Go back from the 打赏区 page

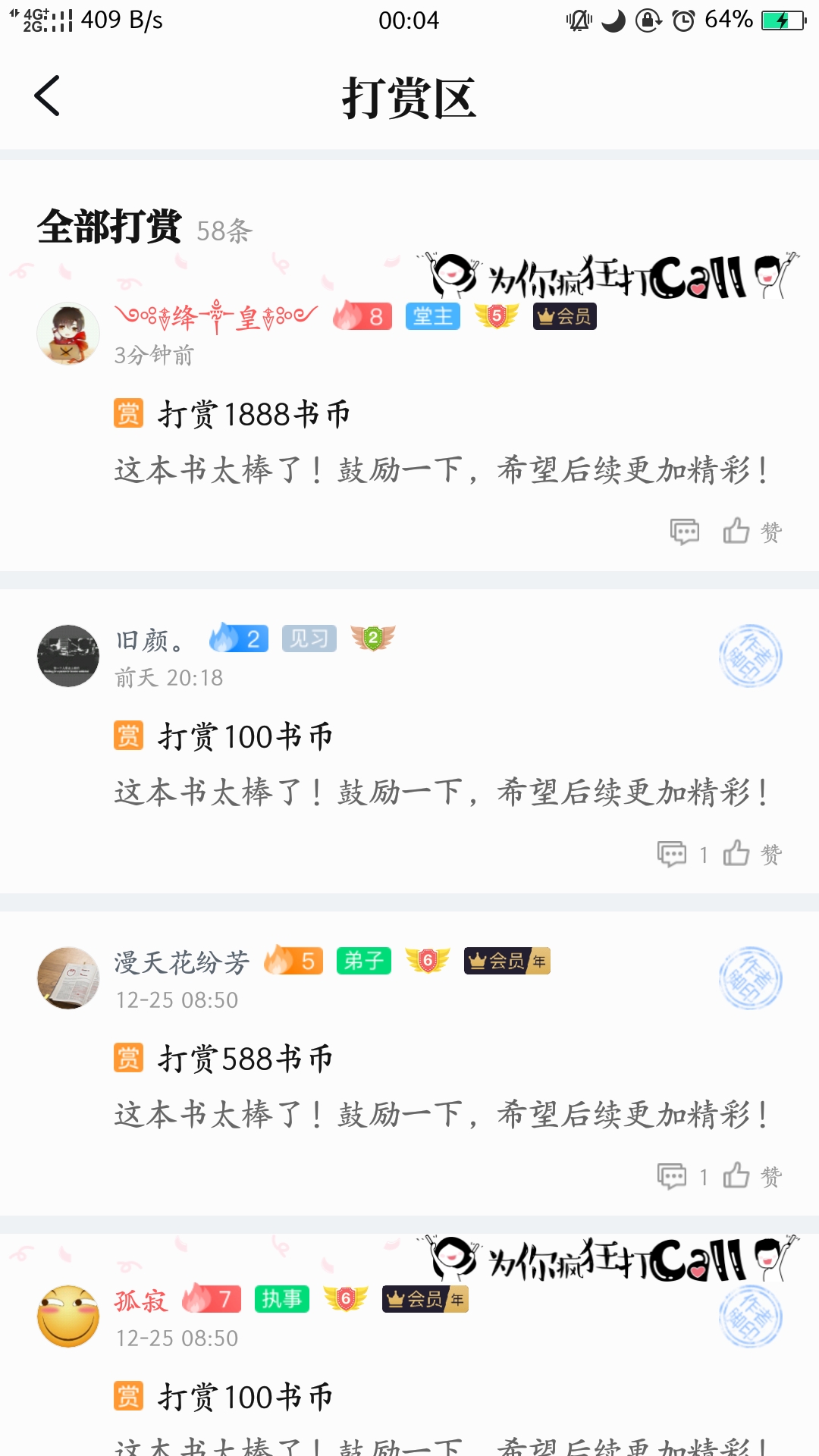click(x=47, y=96)
